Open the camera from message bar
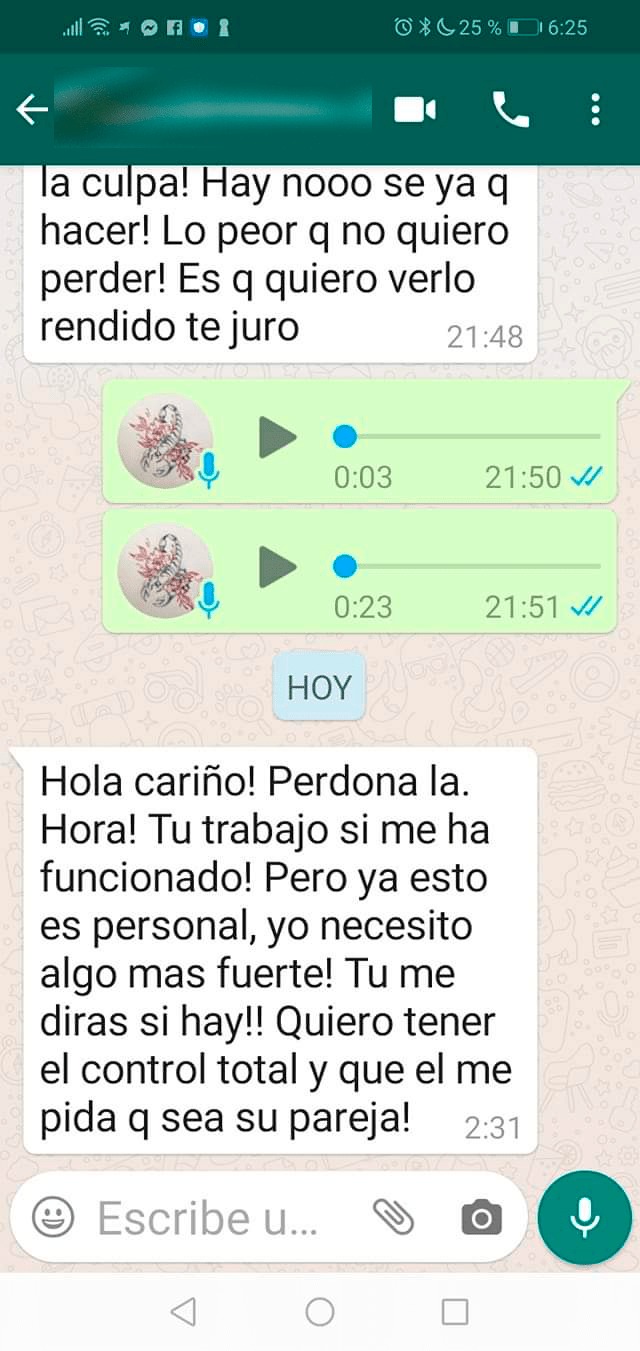The image size is (640, 1351). (481, 1217)
